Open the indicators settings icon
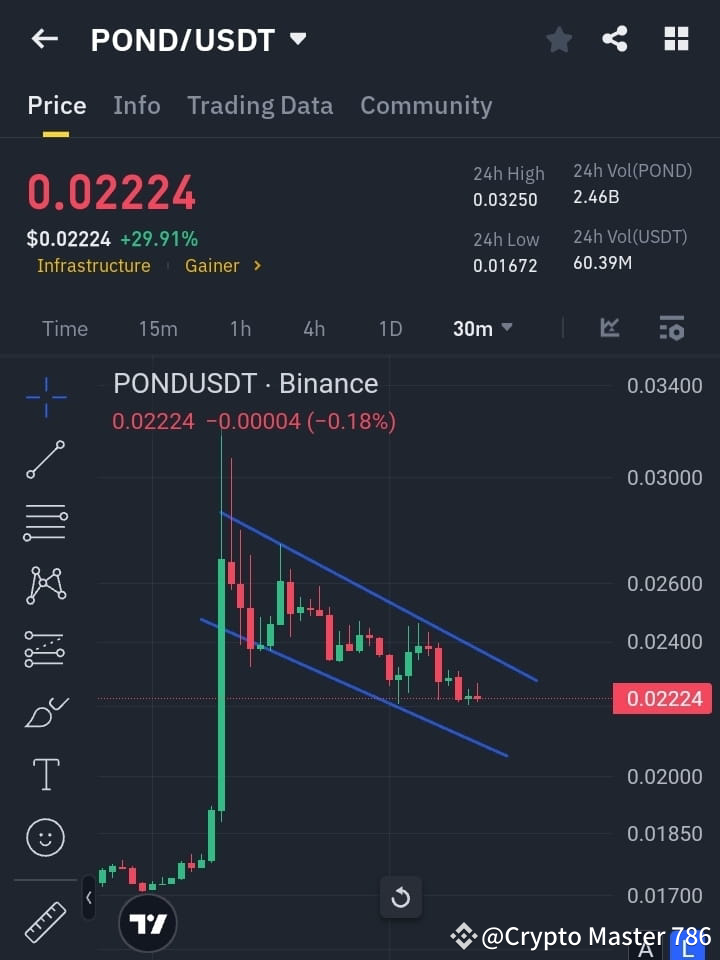 [x=671, y=328]
